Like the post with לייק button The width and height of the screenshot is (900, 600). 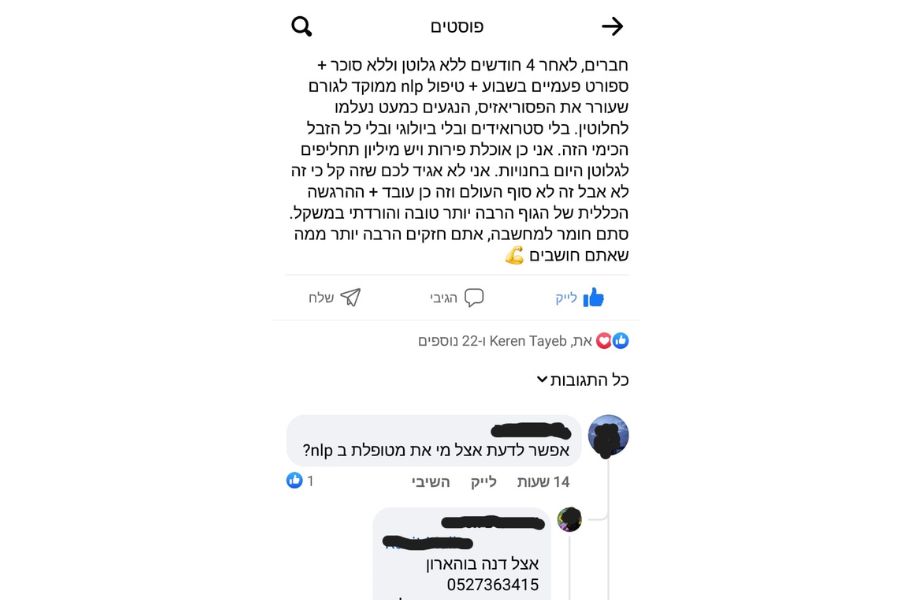click(580, 298)
